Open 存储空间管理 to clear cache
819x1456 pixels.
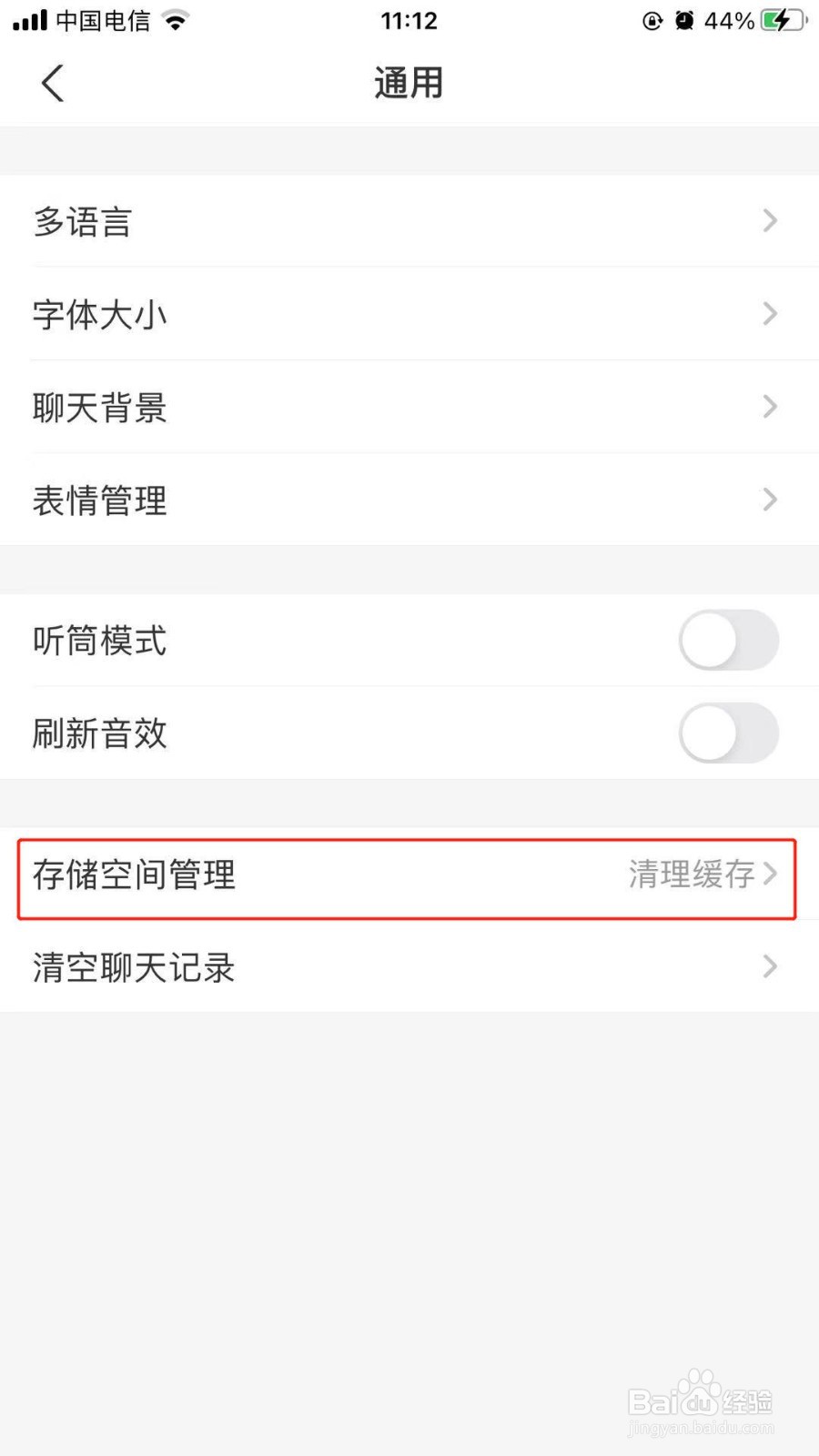[x=133, y=875]
